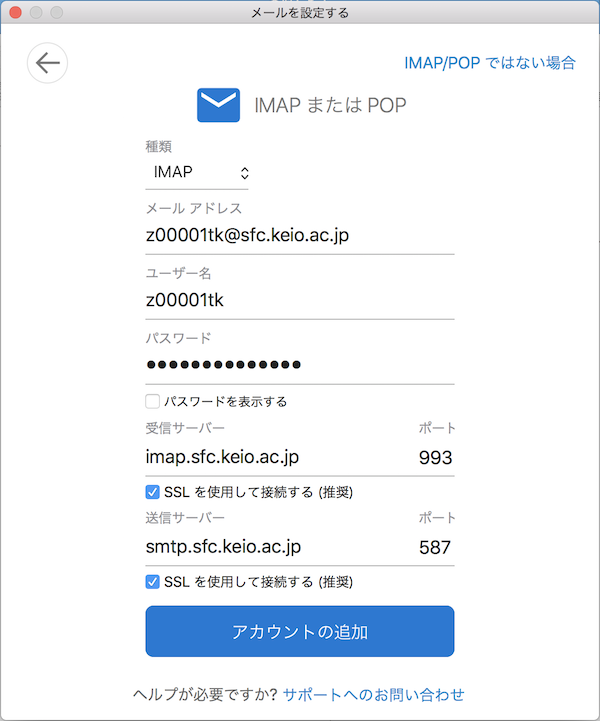This screenshot has height=721, width=600.
Task: Expand the 種類 IMAP dropdown
Action: [198, 172]
